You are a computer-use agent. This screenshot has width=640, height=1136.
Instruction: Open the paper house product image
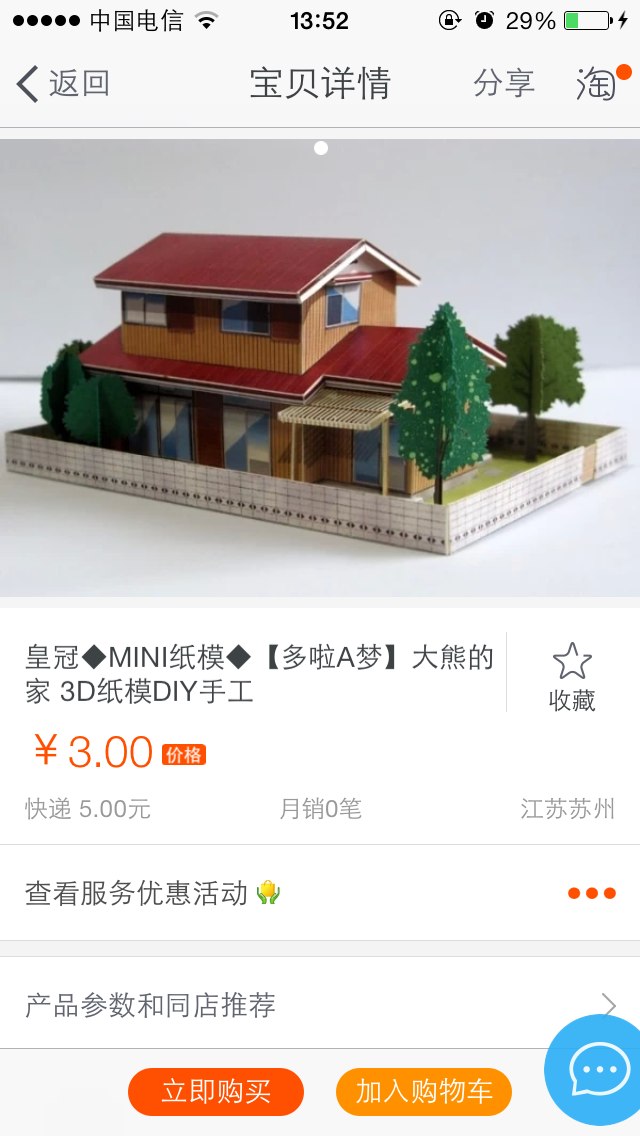pyautogui.click(x=320, y=367)
